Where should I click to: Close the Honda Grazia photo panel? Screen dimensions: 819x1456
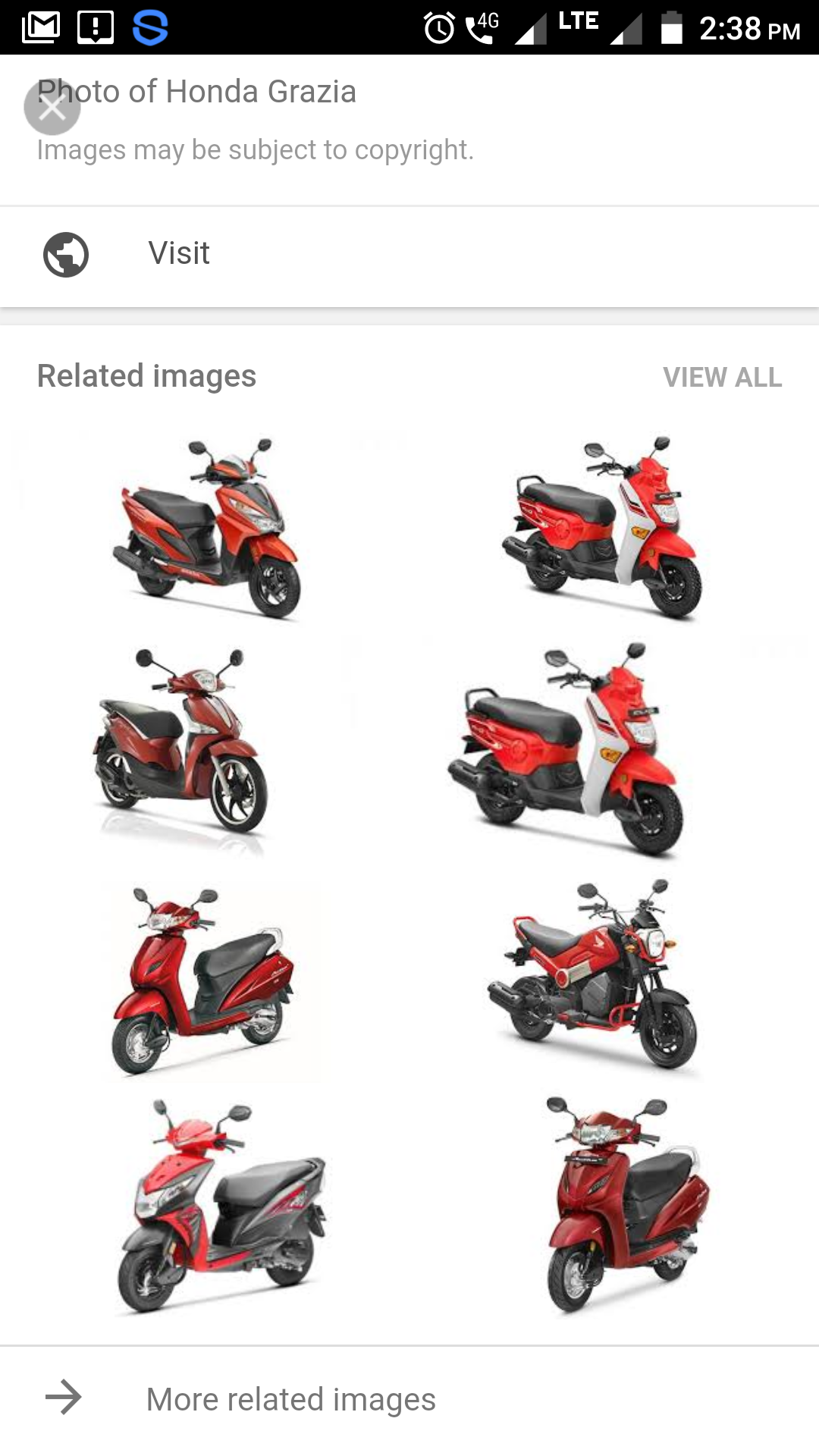52,107
